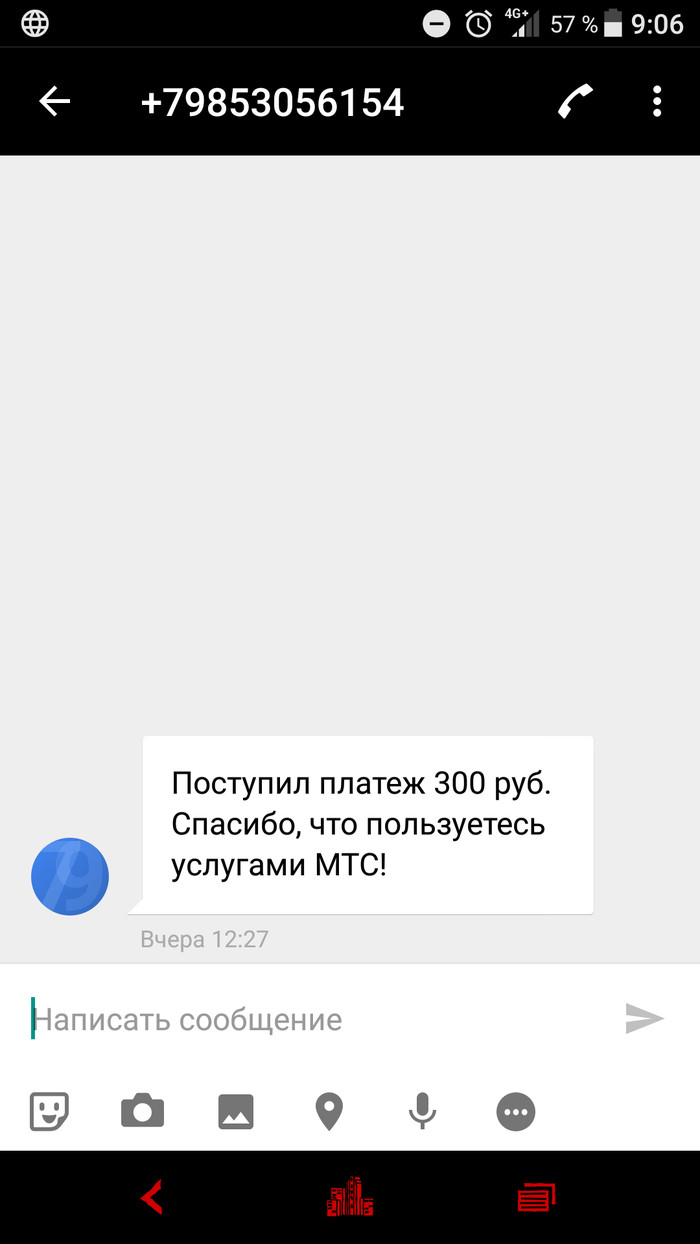The width and height of the screenshot is (700, 1244).
Task: Record a voice message
Action: pyautogui.click(x=423, y=1111)
